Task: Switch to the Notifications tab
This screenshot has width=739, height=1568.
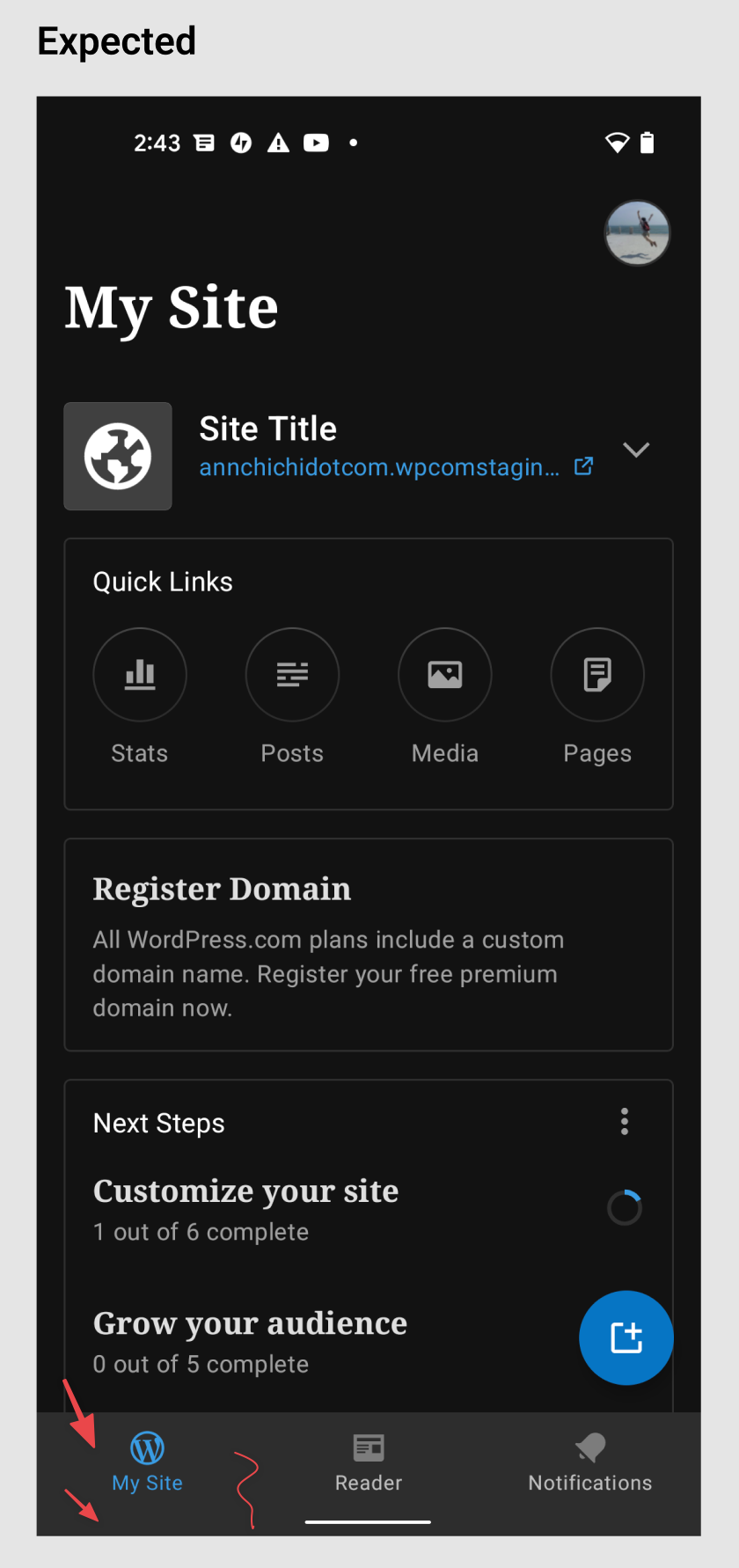Action: pyautogui.click(x=590, y=1462)
